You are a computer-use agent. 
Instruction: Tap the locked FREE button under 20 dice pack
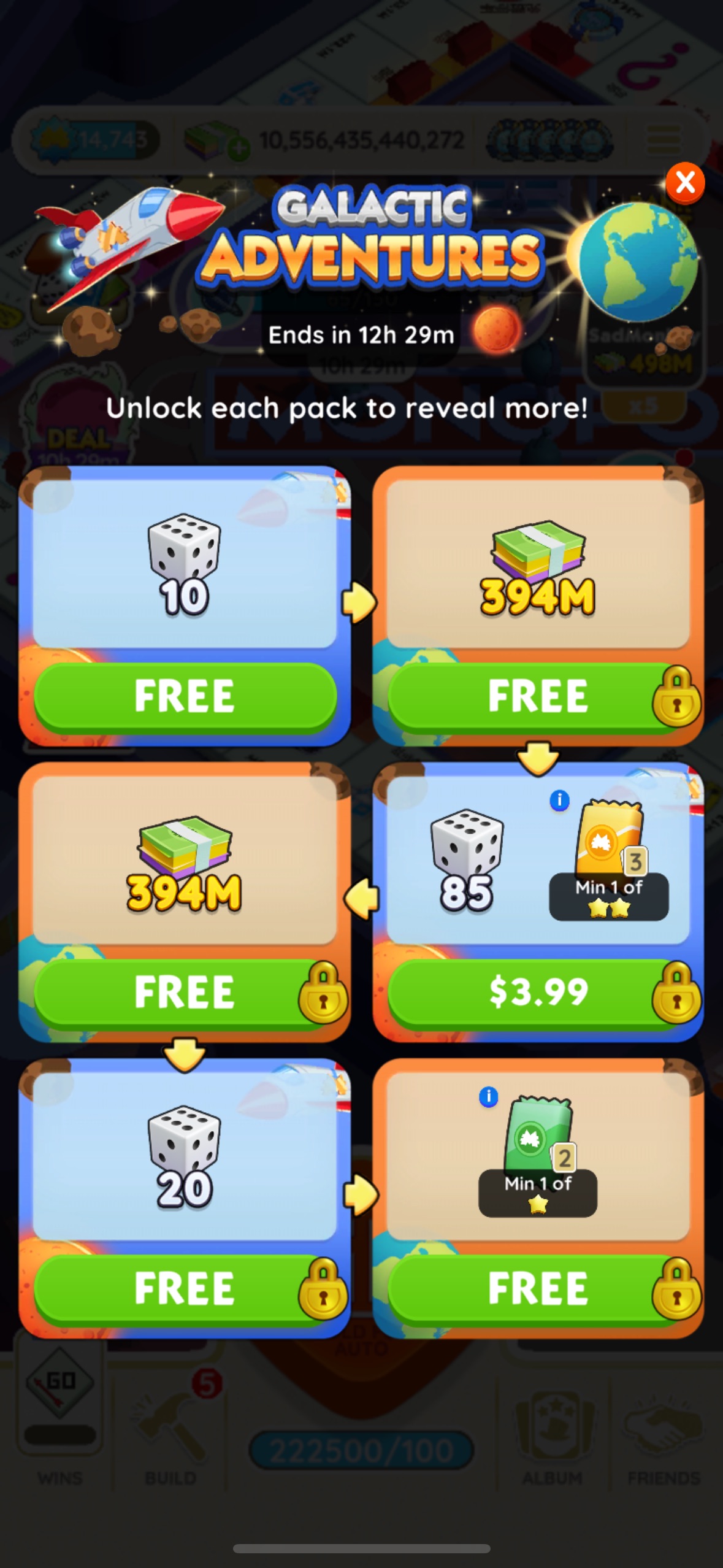pos(184,1288)
